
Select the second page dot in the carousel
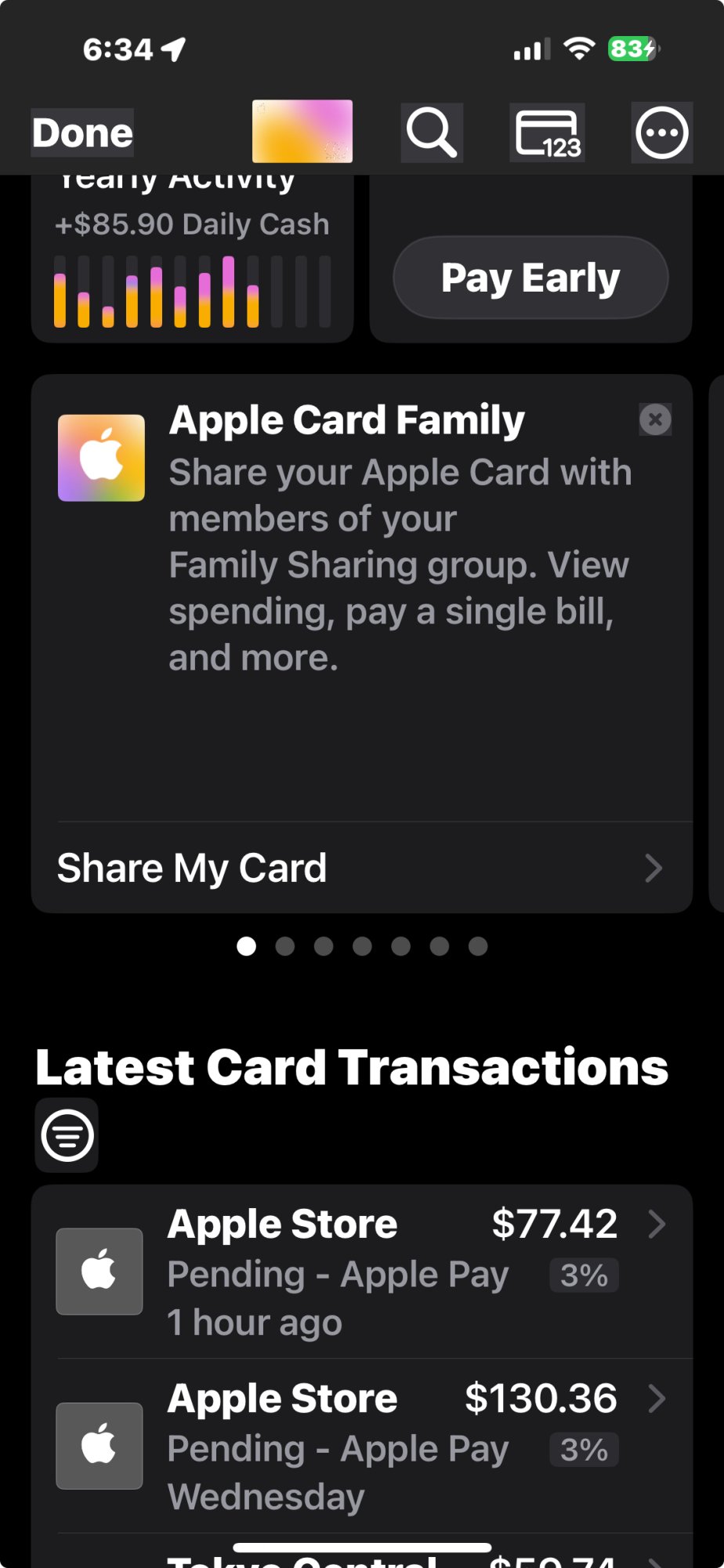[285, 946]
